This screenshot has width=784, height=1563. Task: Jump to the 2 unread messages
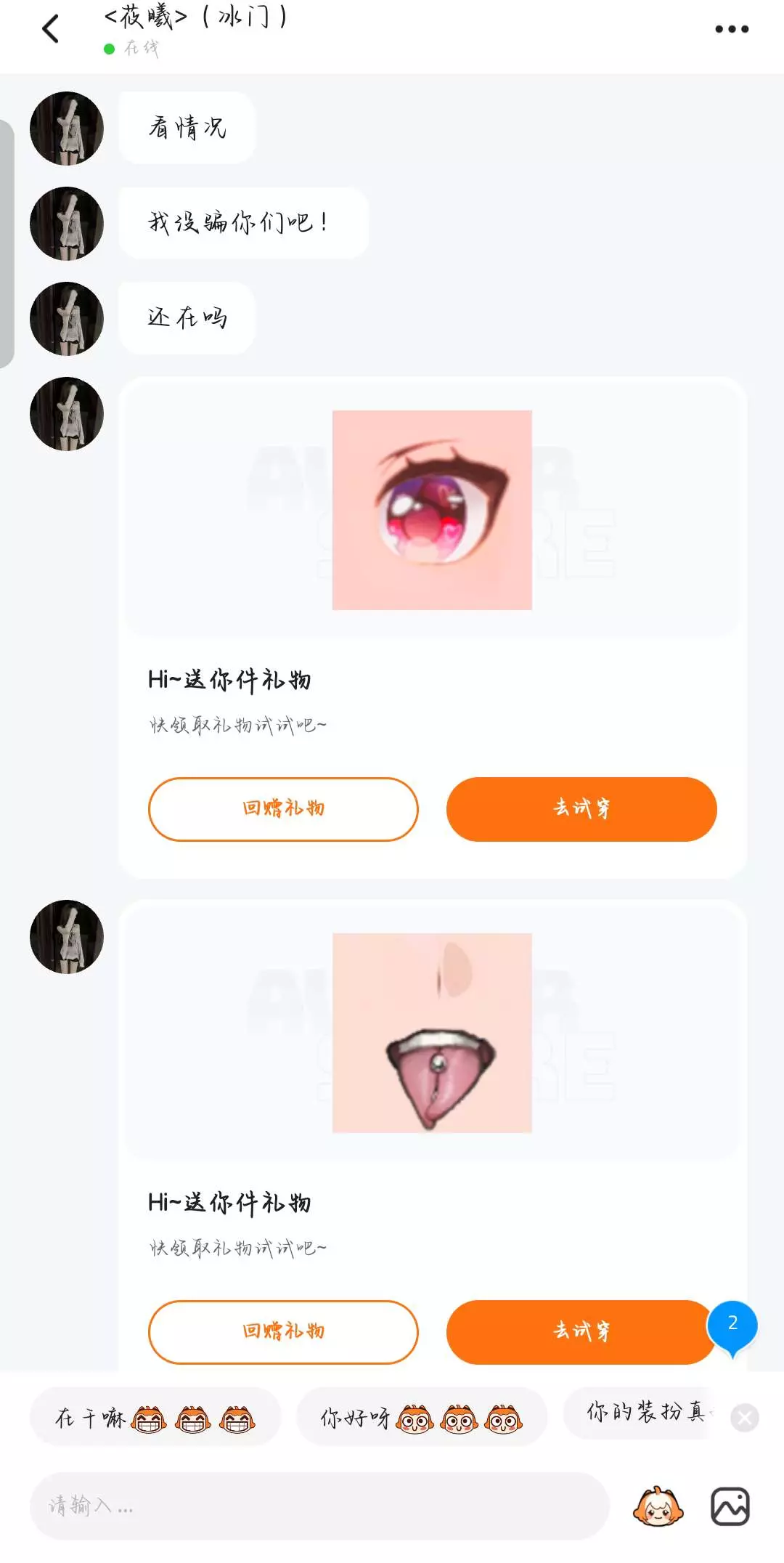(x=732, y=1325)
